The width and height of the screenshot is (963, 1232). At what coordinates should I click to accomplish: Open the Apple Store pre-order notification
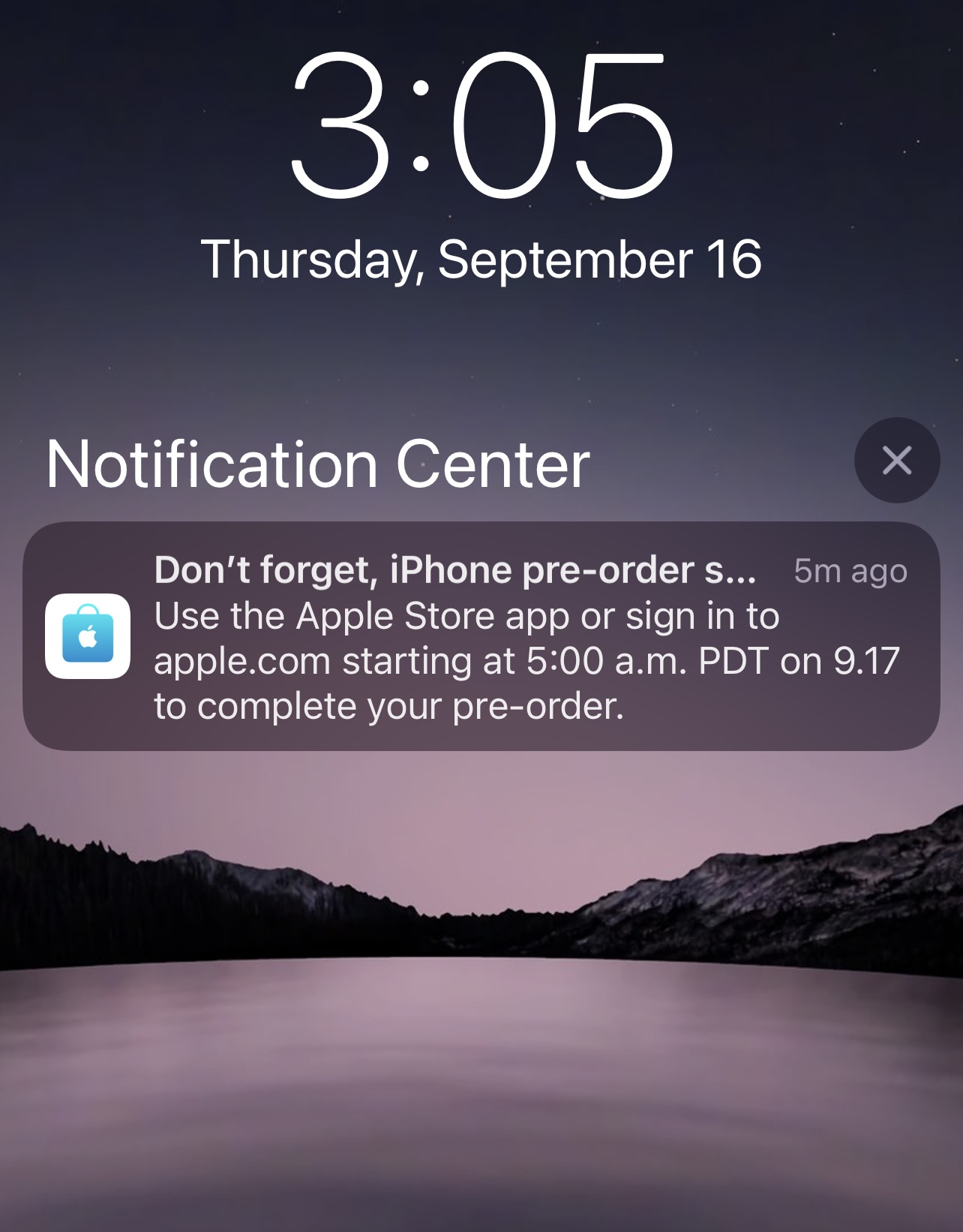(480, 636)
